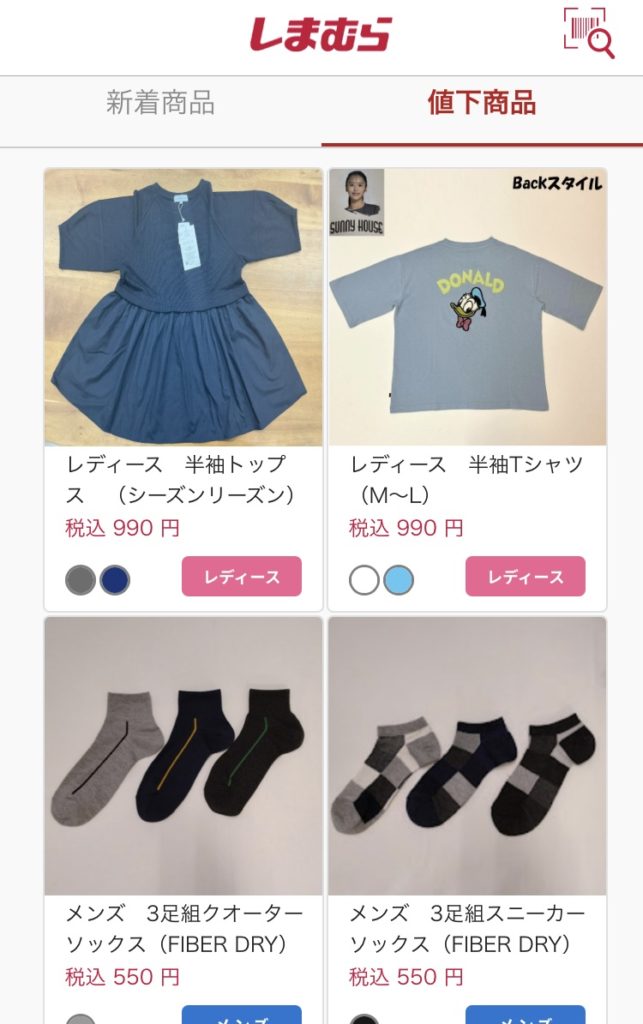This screenshot has width=643, height=1024.
Task: Pick the white swatch on 半袖Tシャツ
Action: coord(364,580)
